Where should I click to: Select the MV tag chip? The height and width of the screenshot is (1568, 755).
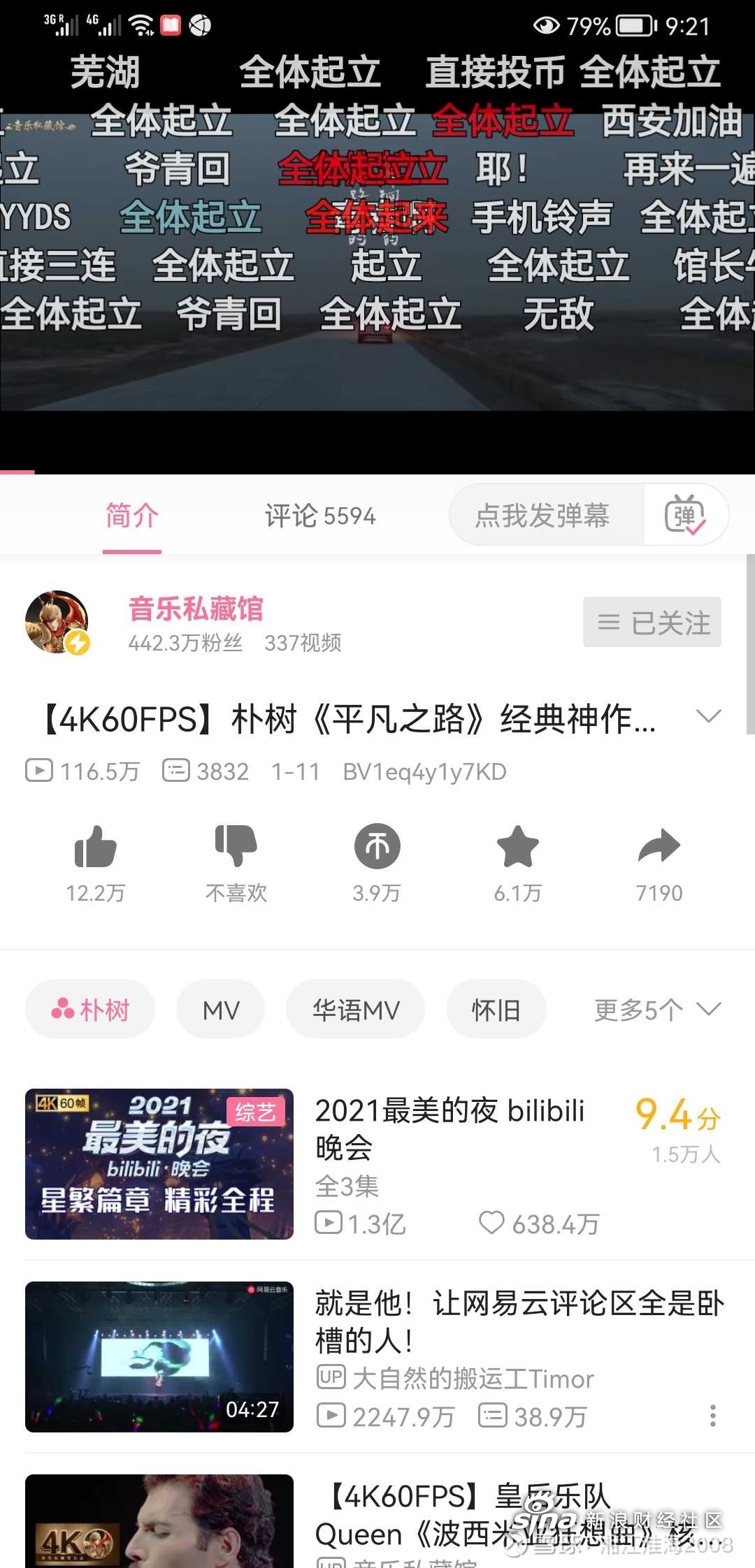click(x=221, y=1010)
